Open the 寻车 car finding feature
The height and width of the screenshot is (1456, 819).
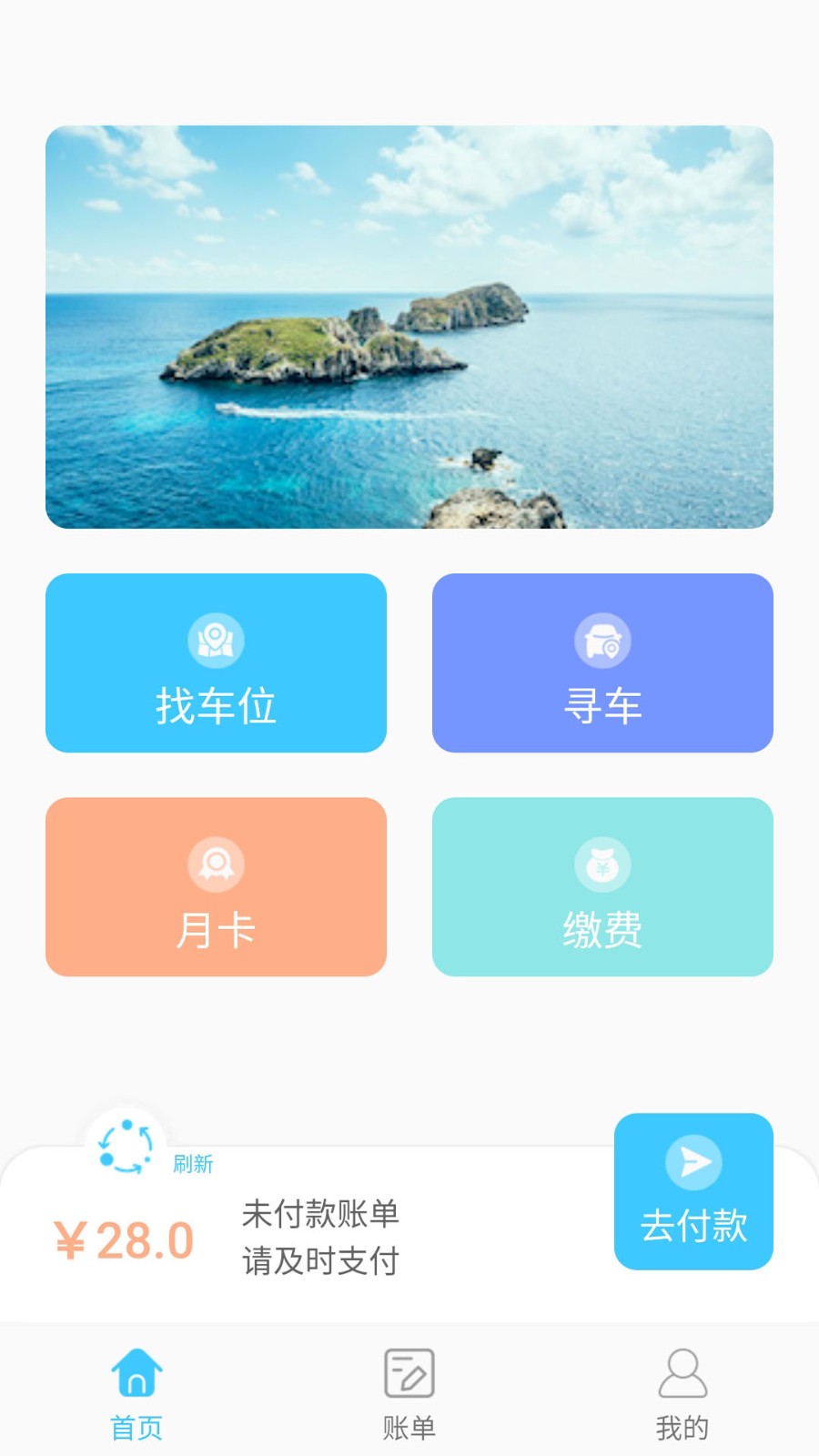pos(602,663)
